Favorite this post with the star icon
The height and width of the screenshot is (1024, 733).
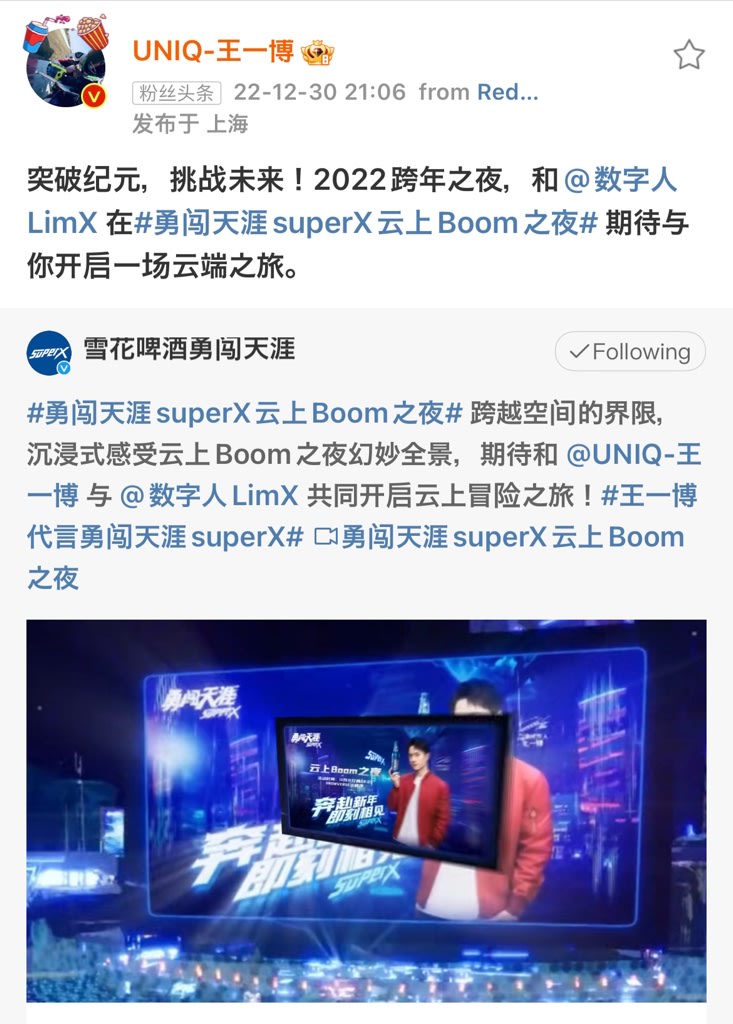pos(688,55)
